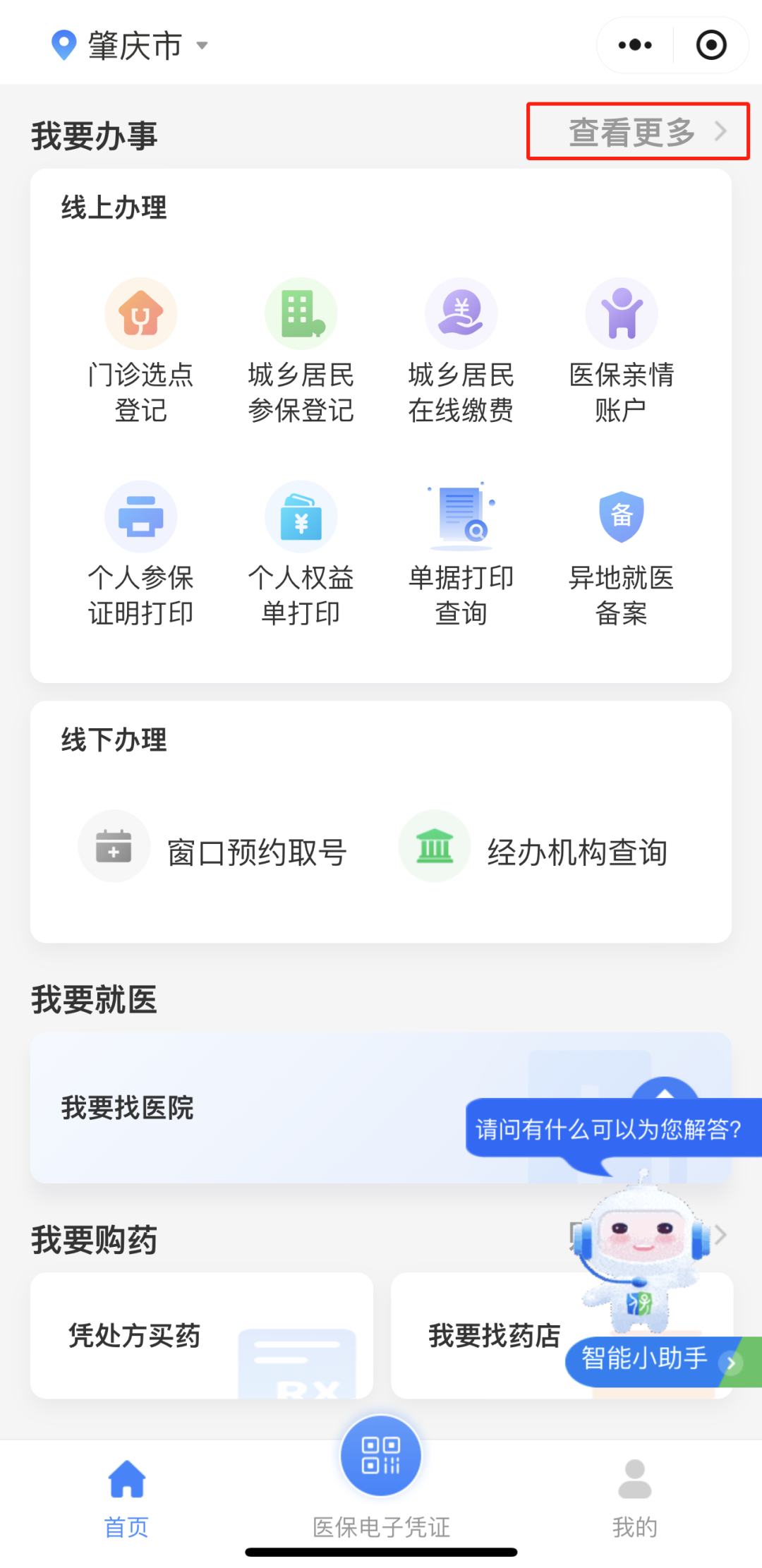The image size is (762, 1568).
Task: Tap 查看更多 to see more services
Action: pyautogui.click(x=637, y=132)
